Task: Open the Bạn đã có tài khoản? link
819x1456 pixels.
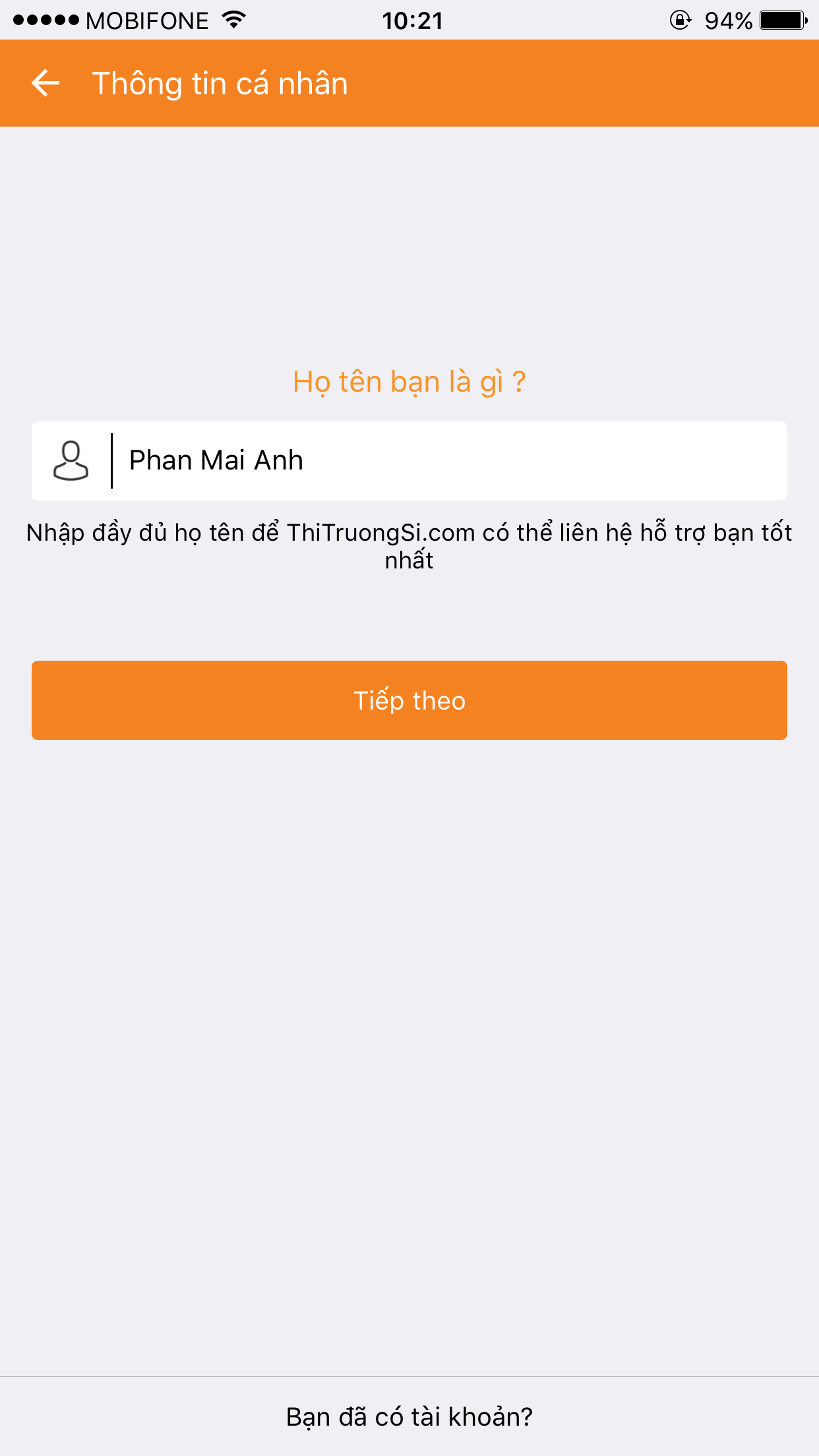Action: tap(409, 1416)
